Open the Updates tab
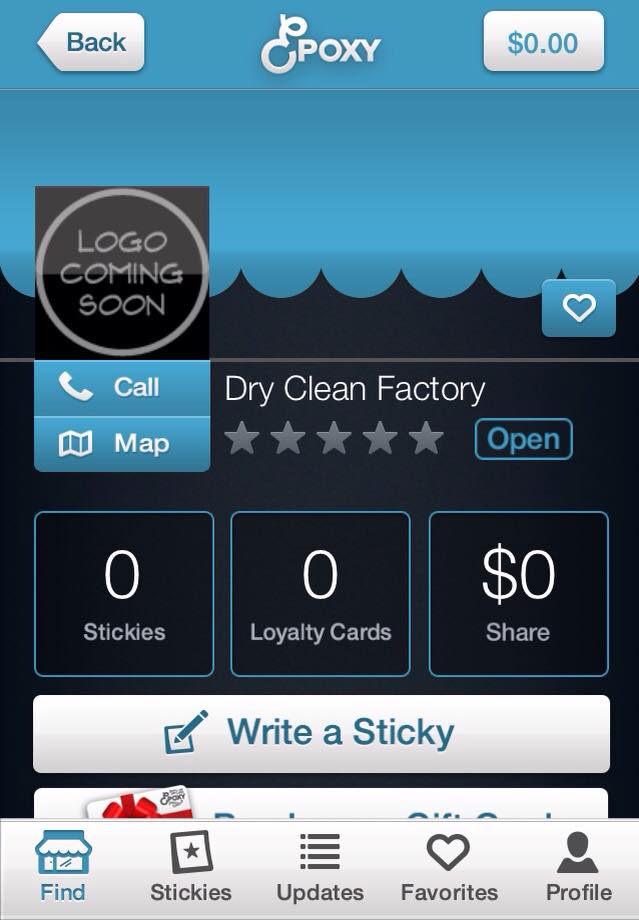Image resolution: width=639 pixels, height=920 pixels. (320, 866)
